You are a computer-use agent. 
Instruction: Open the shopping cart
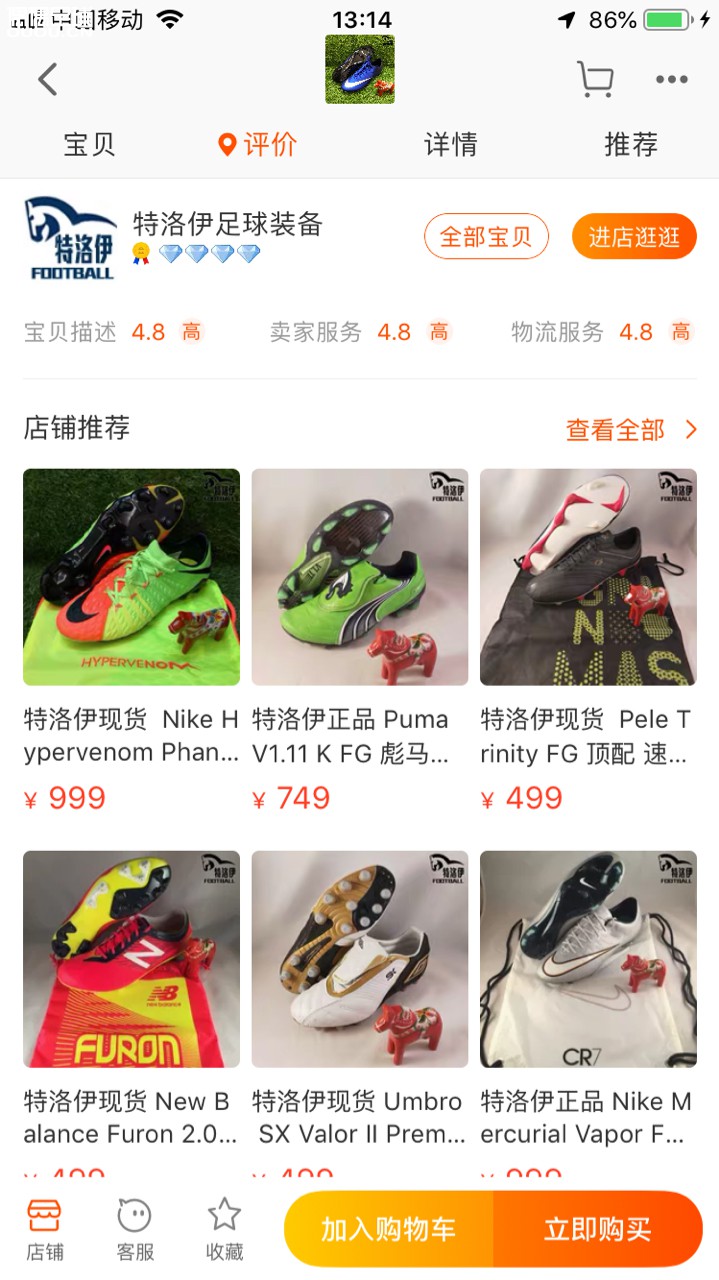595,80
